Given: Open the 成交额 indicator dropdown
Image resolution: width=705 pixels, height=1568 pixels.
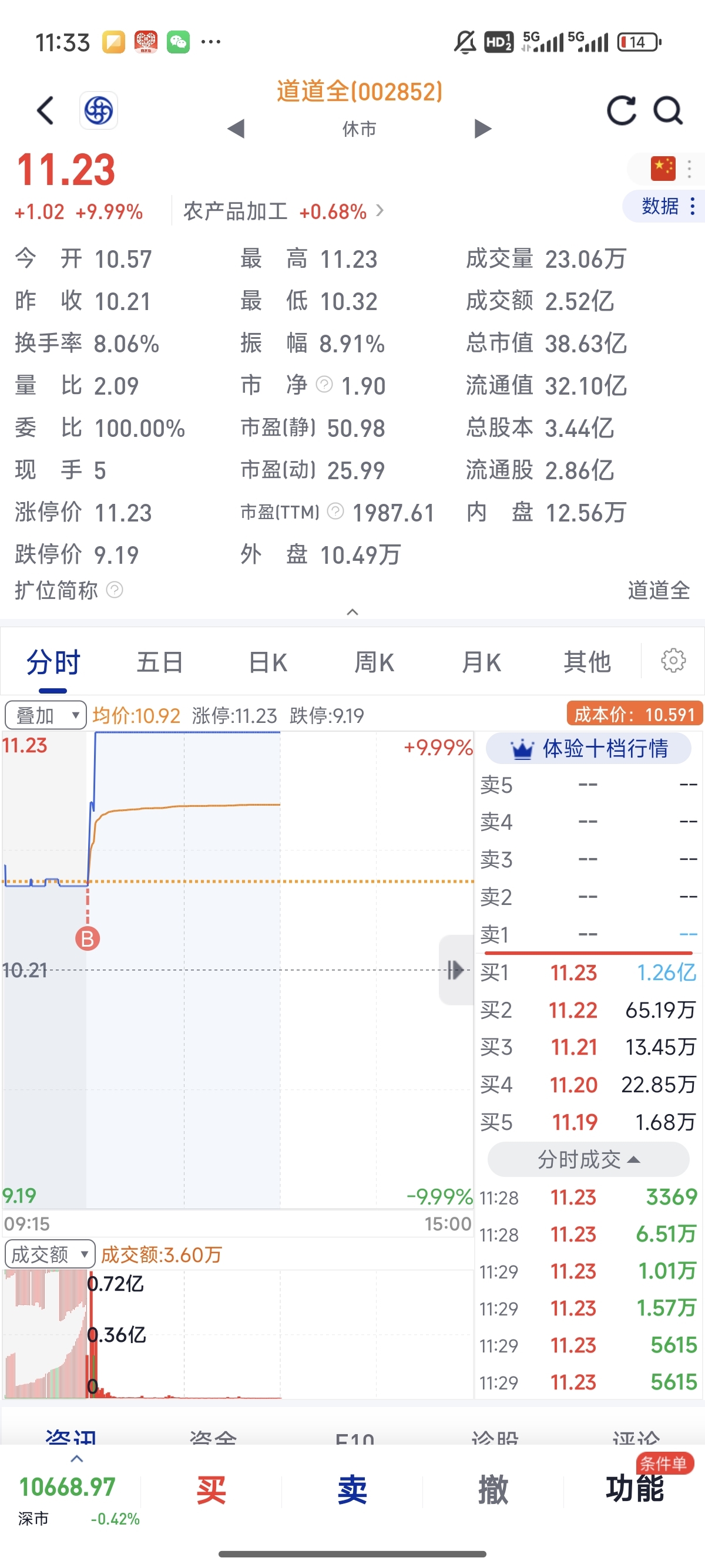Looking at the screenshot, I should [x=50, y=1254].
